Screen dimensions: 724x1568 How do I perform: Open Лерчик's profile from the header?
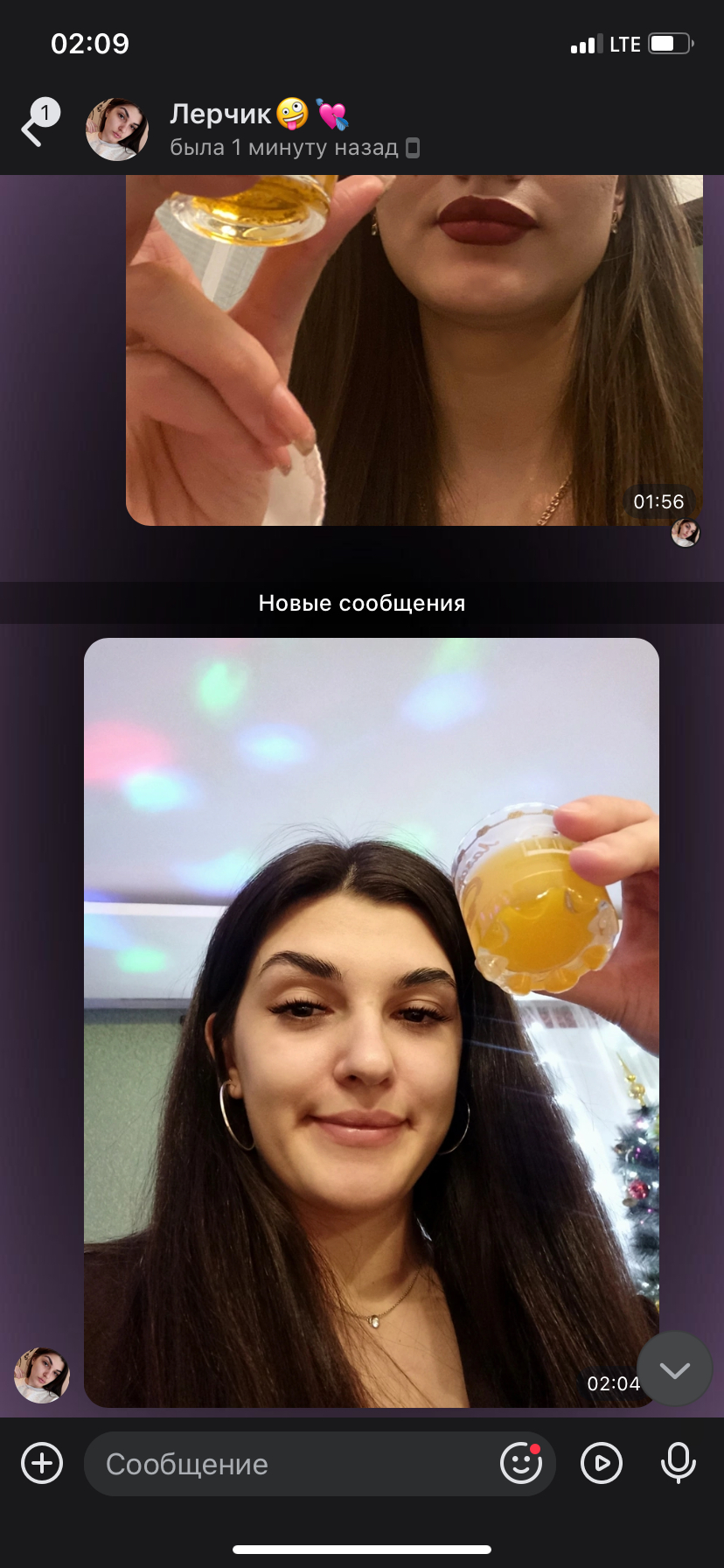pyautogui.click(x=117, y=129)
